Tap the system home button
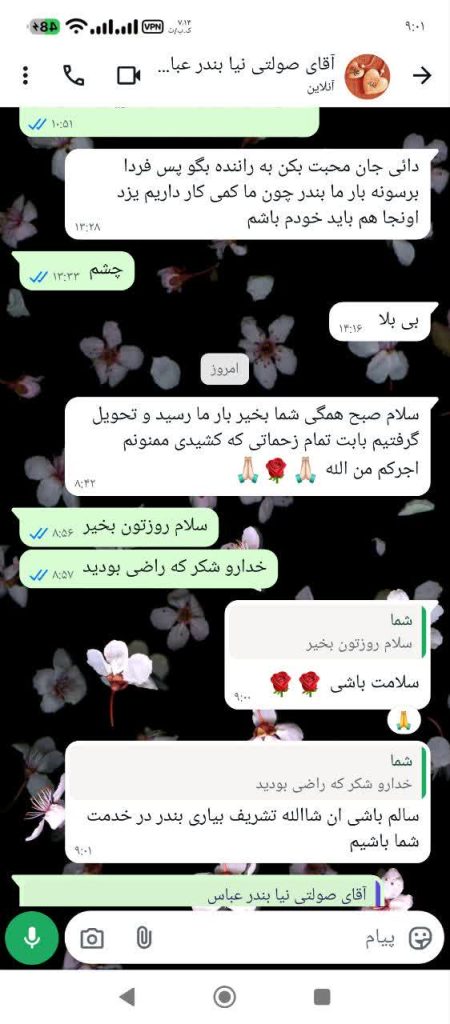Screen dimensions: 450x1024 [225, 997]
